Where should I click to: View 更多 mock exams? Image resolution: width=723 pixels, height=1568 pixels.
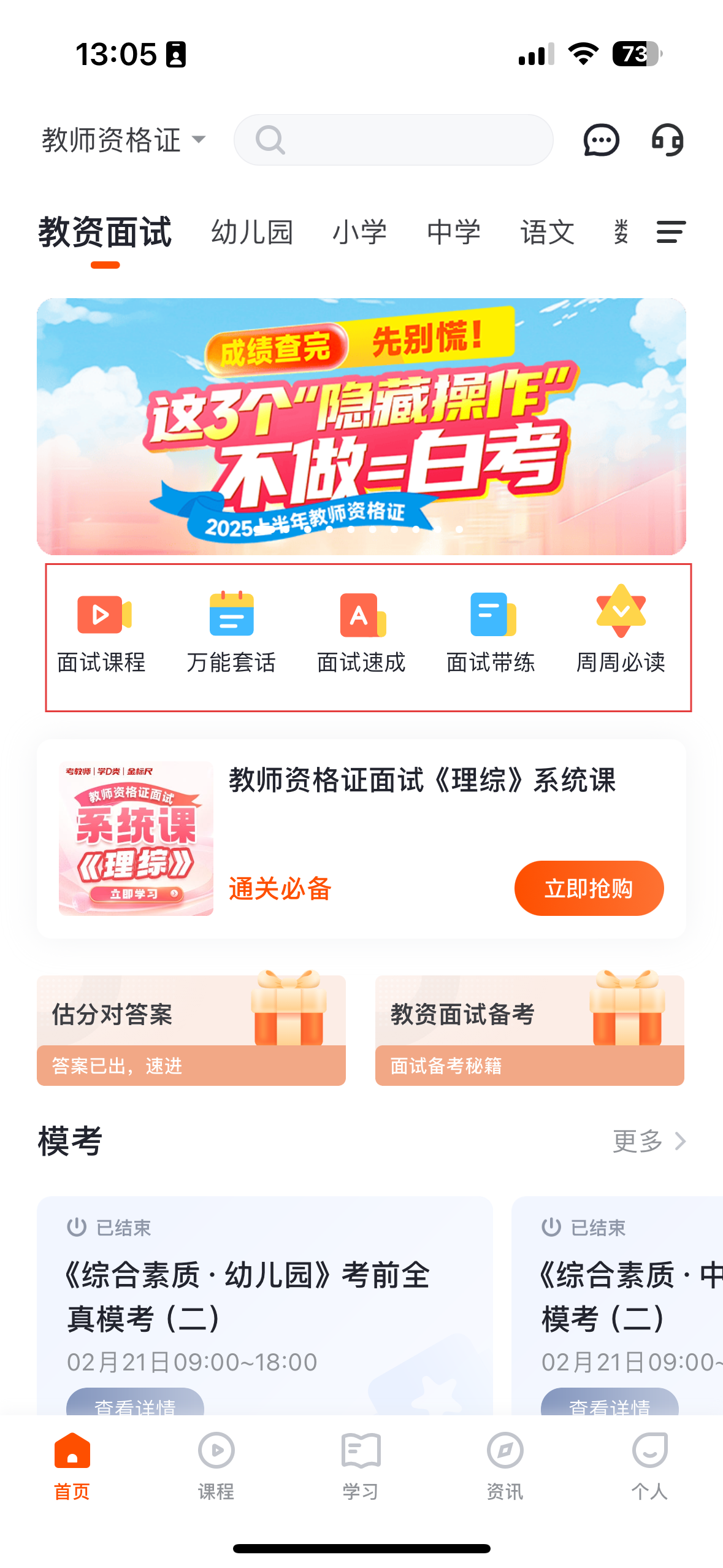point(649,1141)
